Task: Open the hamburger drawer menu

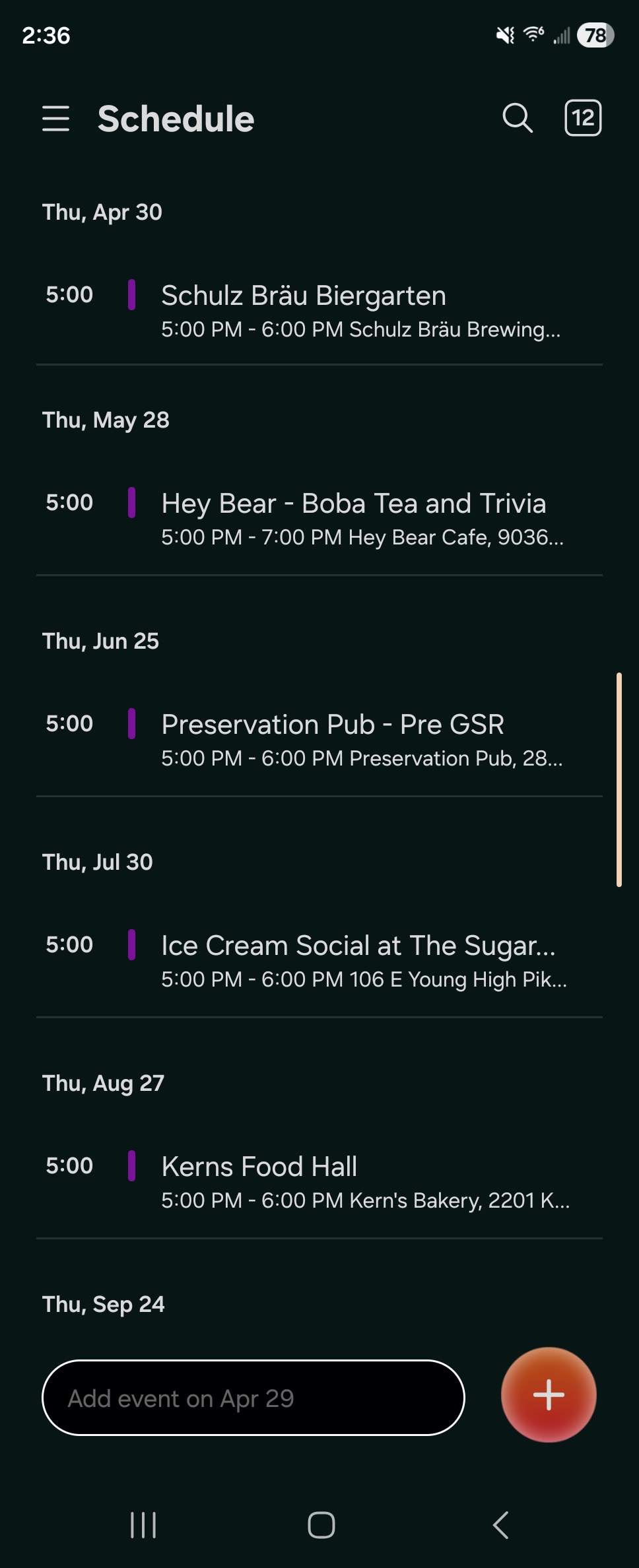Action: 56,119
